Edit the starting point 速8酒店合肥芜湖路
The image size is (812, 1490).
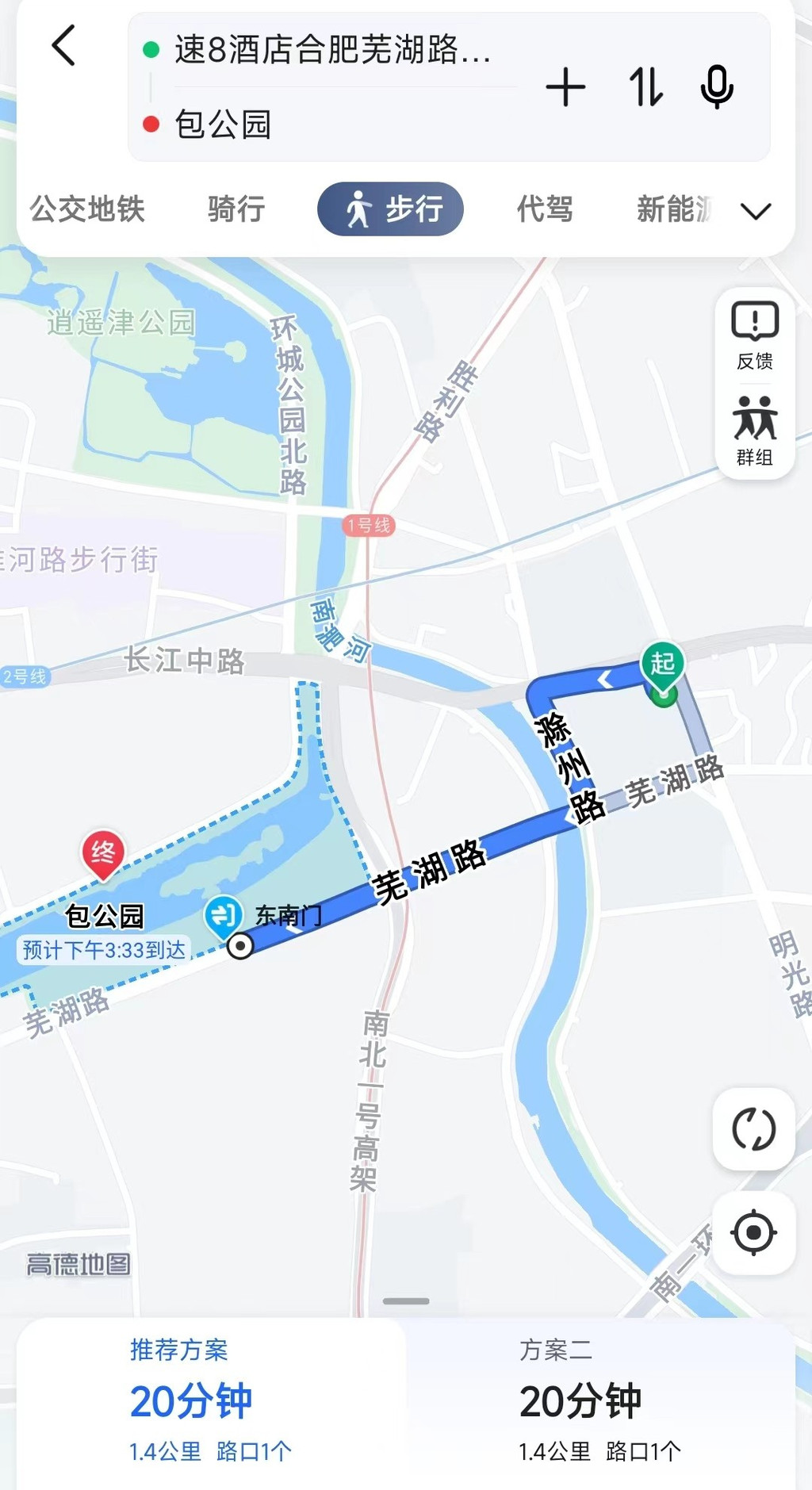point(331,50)
